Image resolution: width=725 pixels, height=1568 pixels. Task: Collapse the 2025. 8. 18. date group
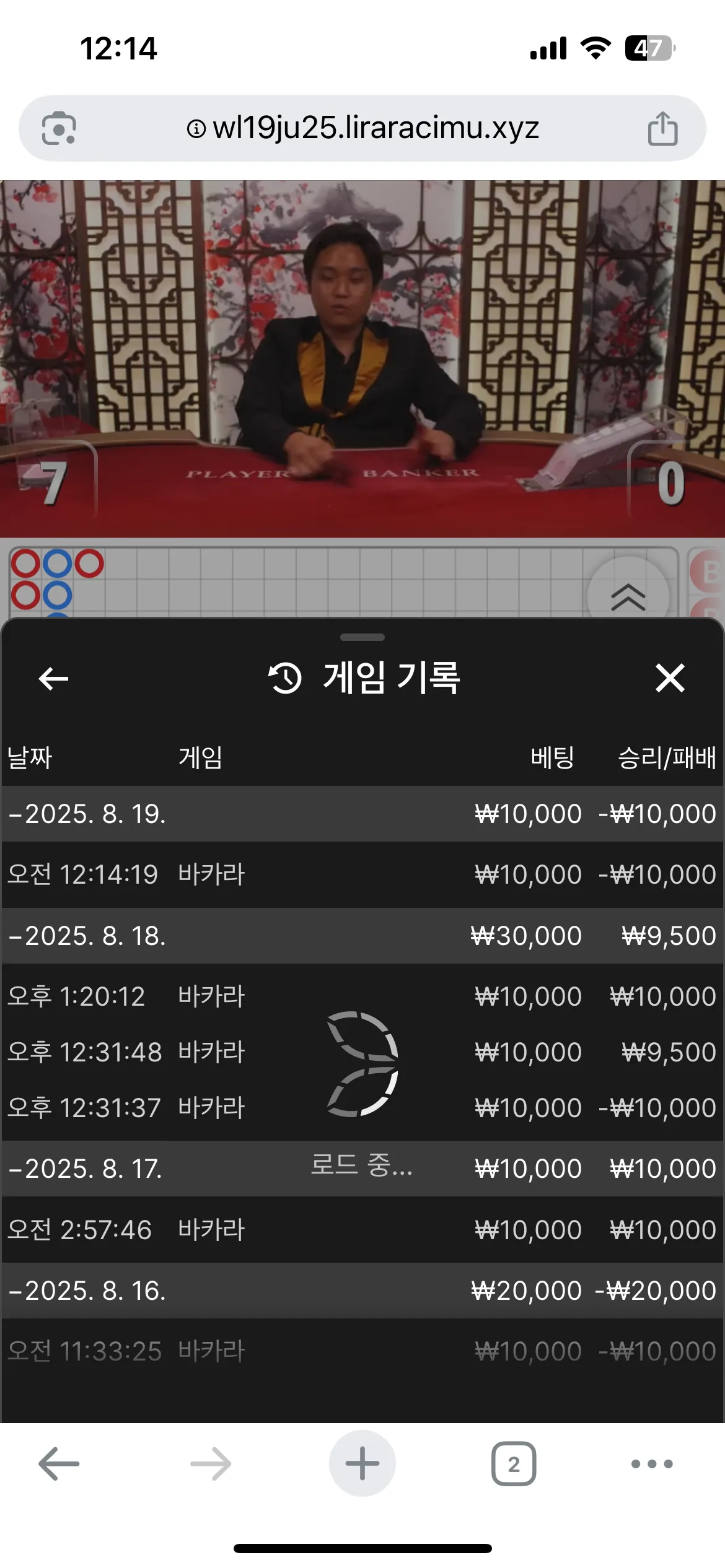tap(362, 936)
